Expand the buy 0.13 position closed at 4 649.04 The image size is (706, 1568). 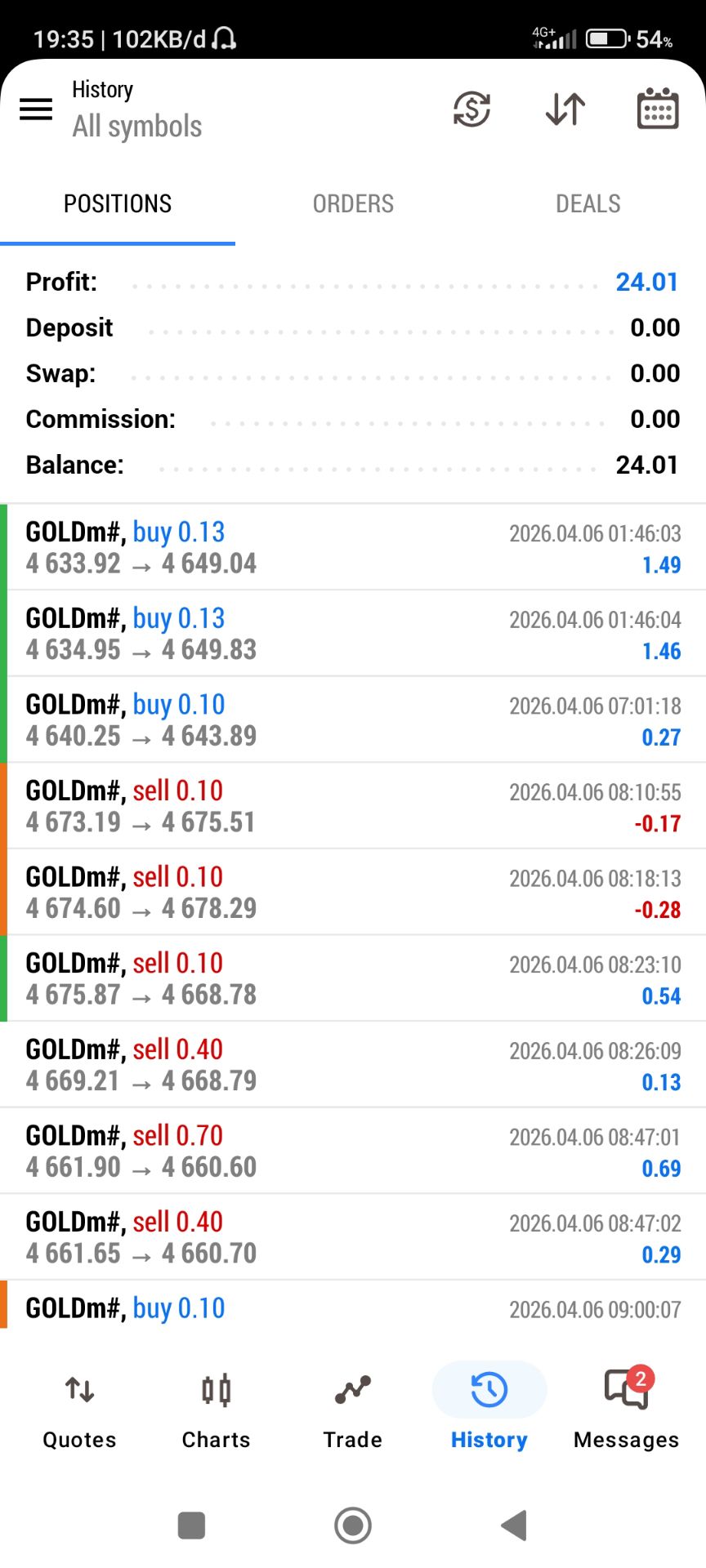pyautogui.click(x=353, y=547)
